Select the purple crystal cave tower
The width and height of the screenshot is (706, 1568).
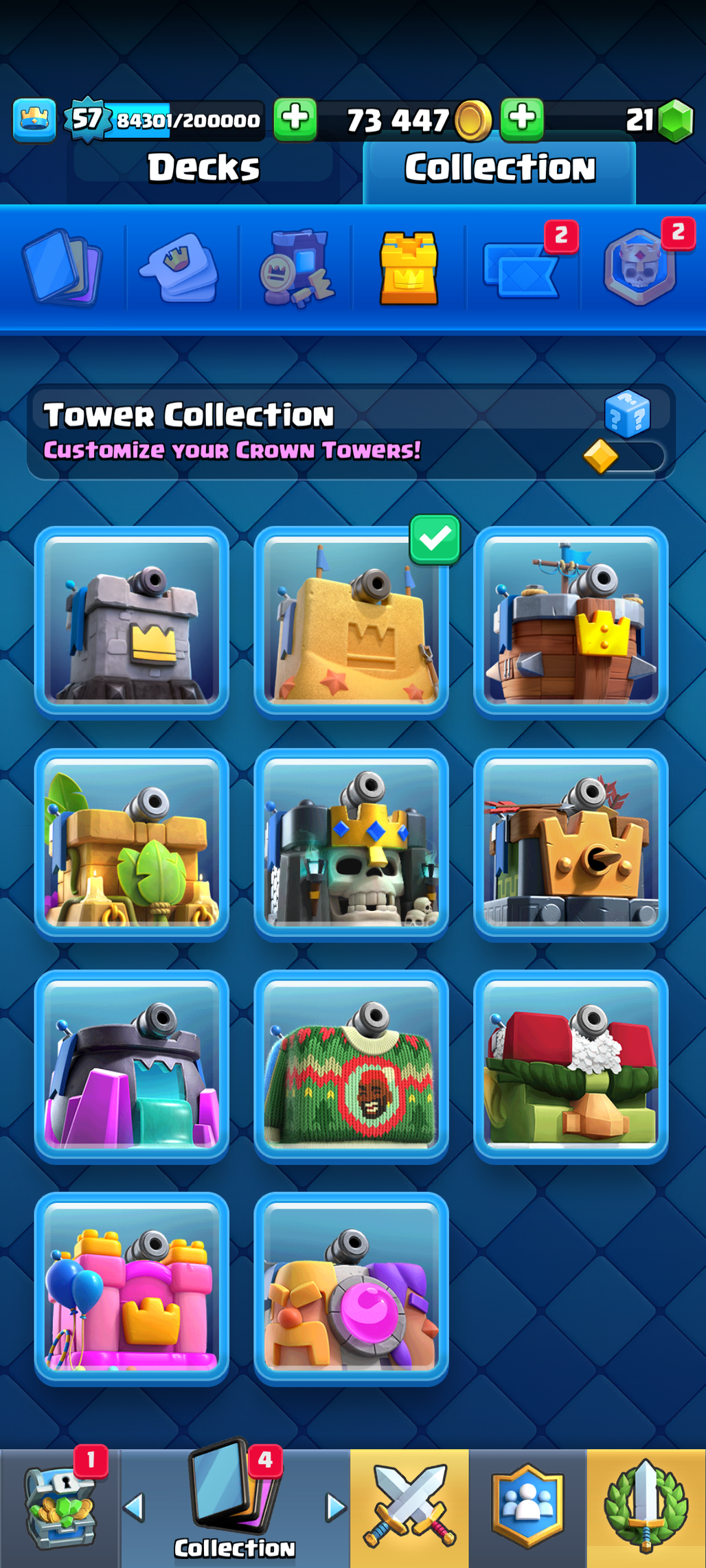click(x=132, y=1066)
